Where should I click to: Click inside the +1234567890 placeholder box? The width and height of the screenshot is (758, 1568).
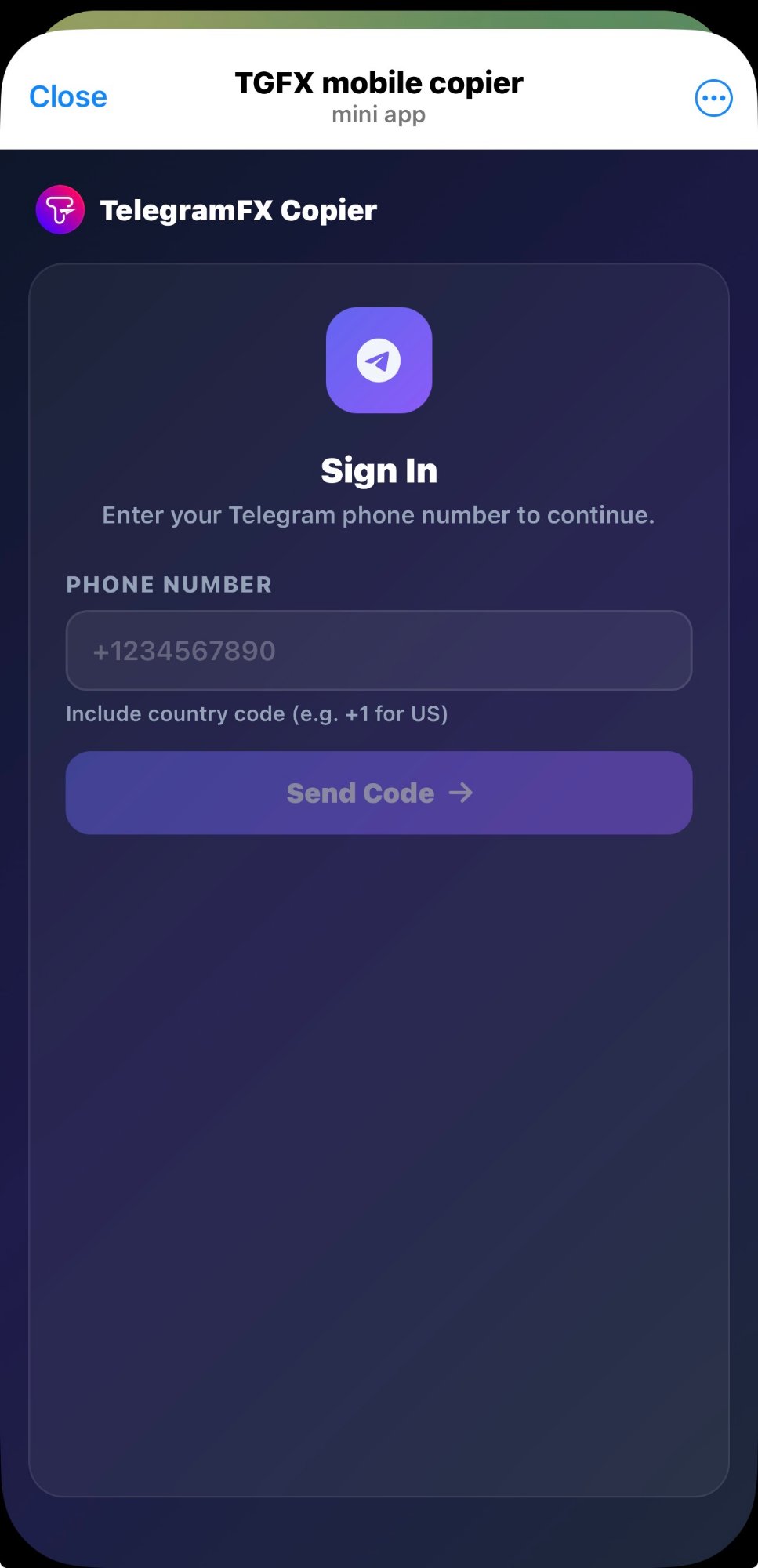click(379, 651)
